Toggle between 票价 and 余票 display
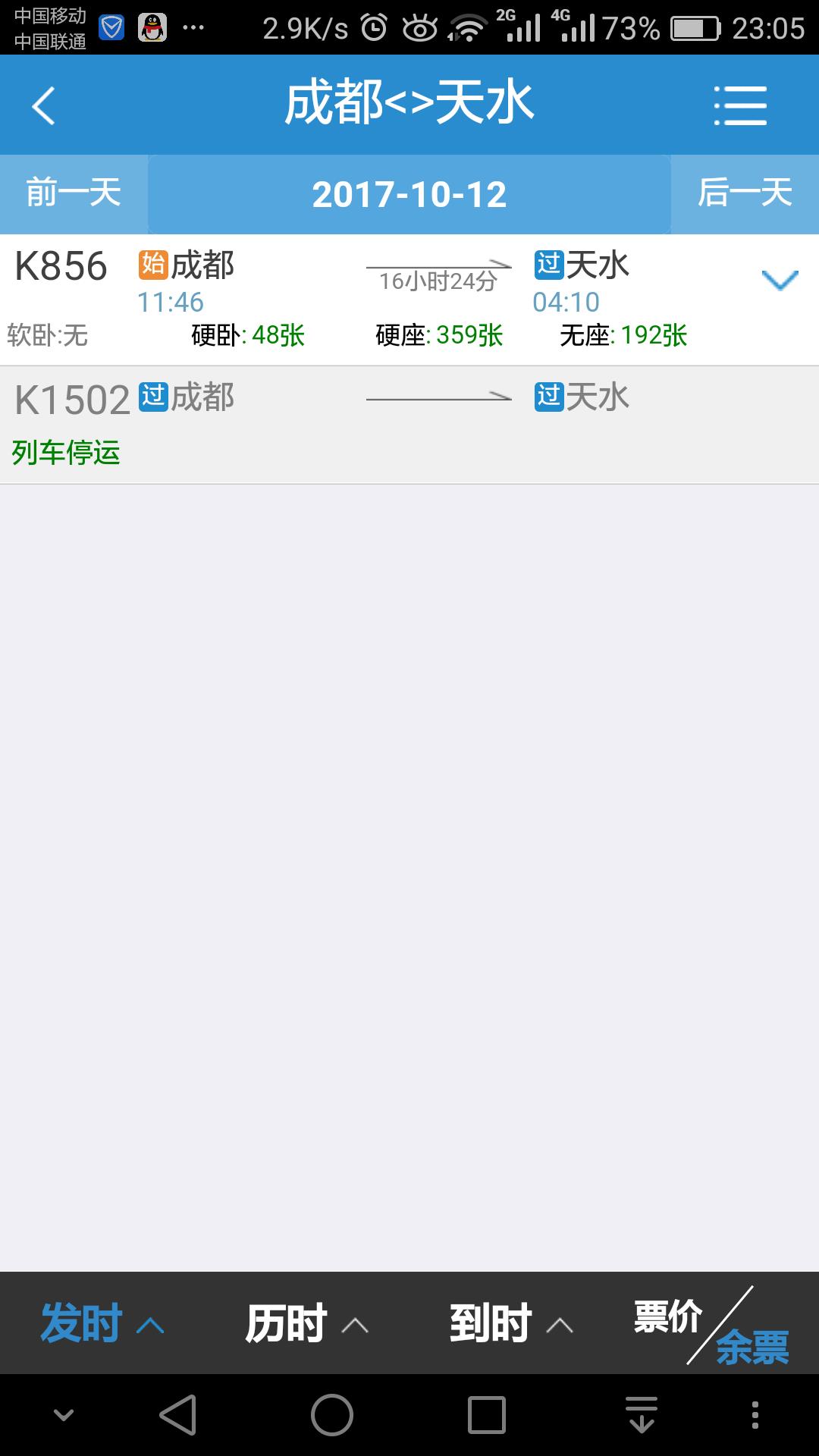The height and width of the screenshot is (1456, 819). [x=713, y=1323]
